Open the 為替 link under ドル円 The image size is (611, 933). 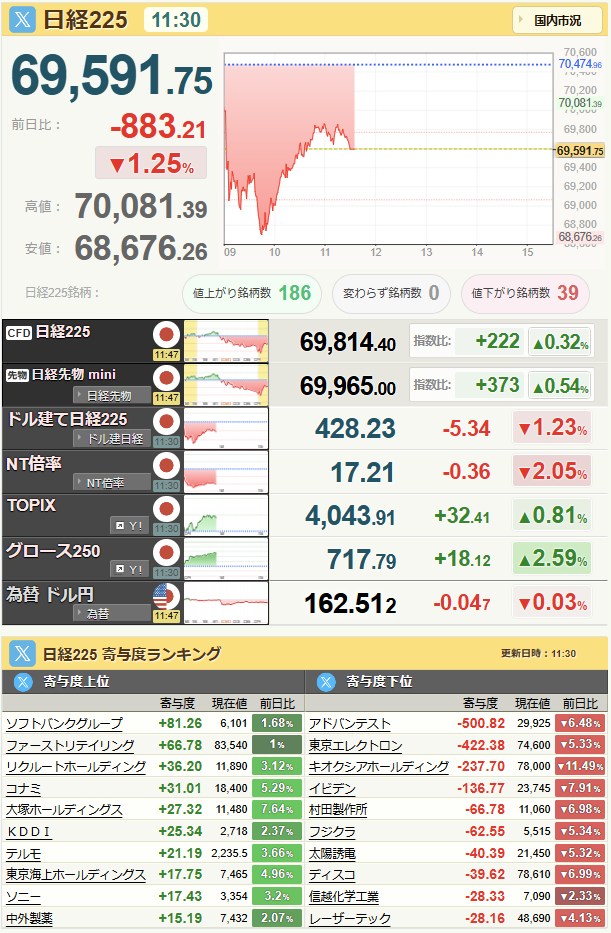click(x=111, y=613)
